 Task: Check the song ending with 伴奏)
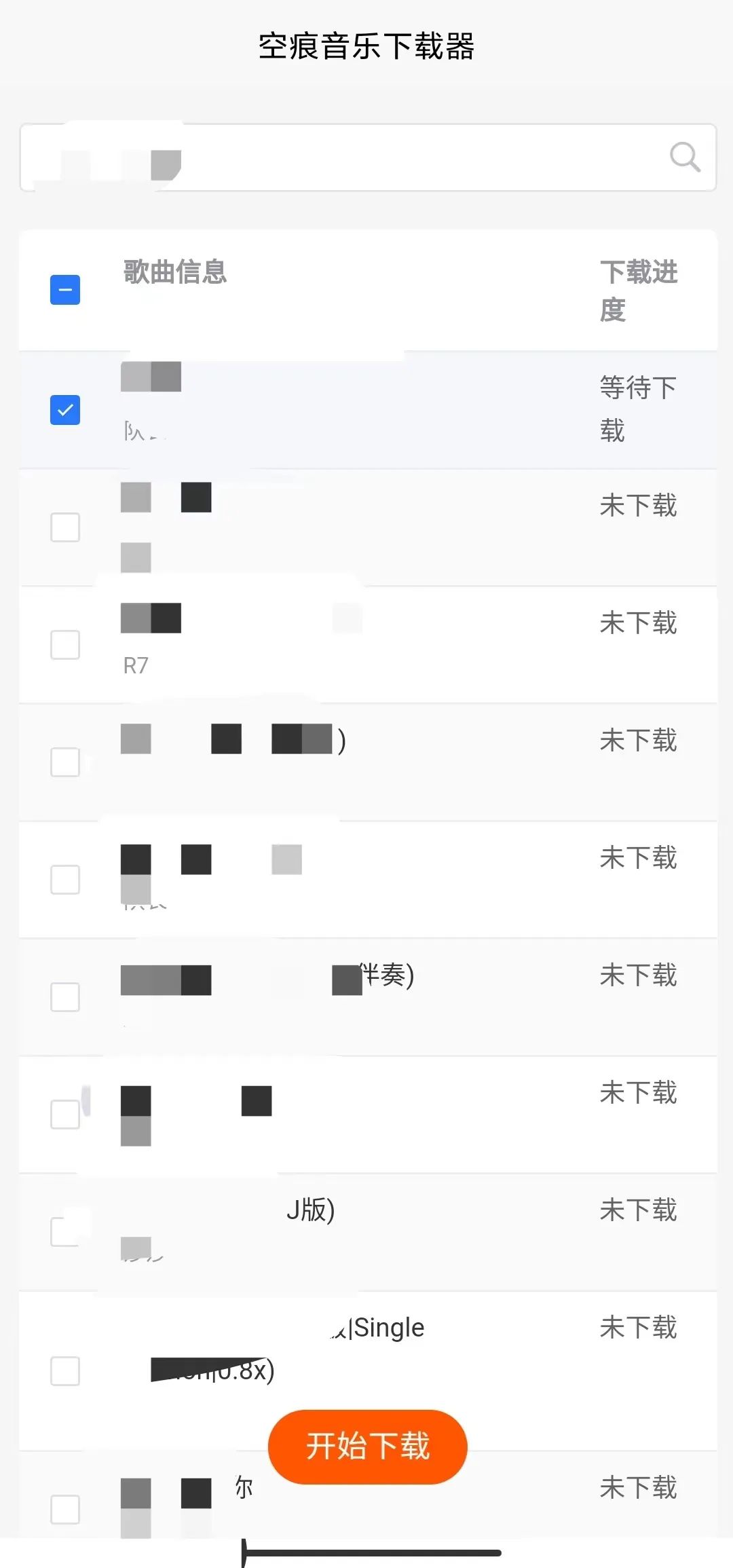pyautogui.click(x=65, y=997)
